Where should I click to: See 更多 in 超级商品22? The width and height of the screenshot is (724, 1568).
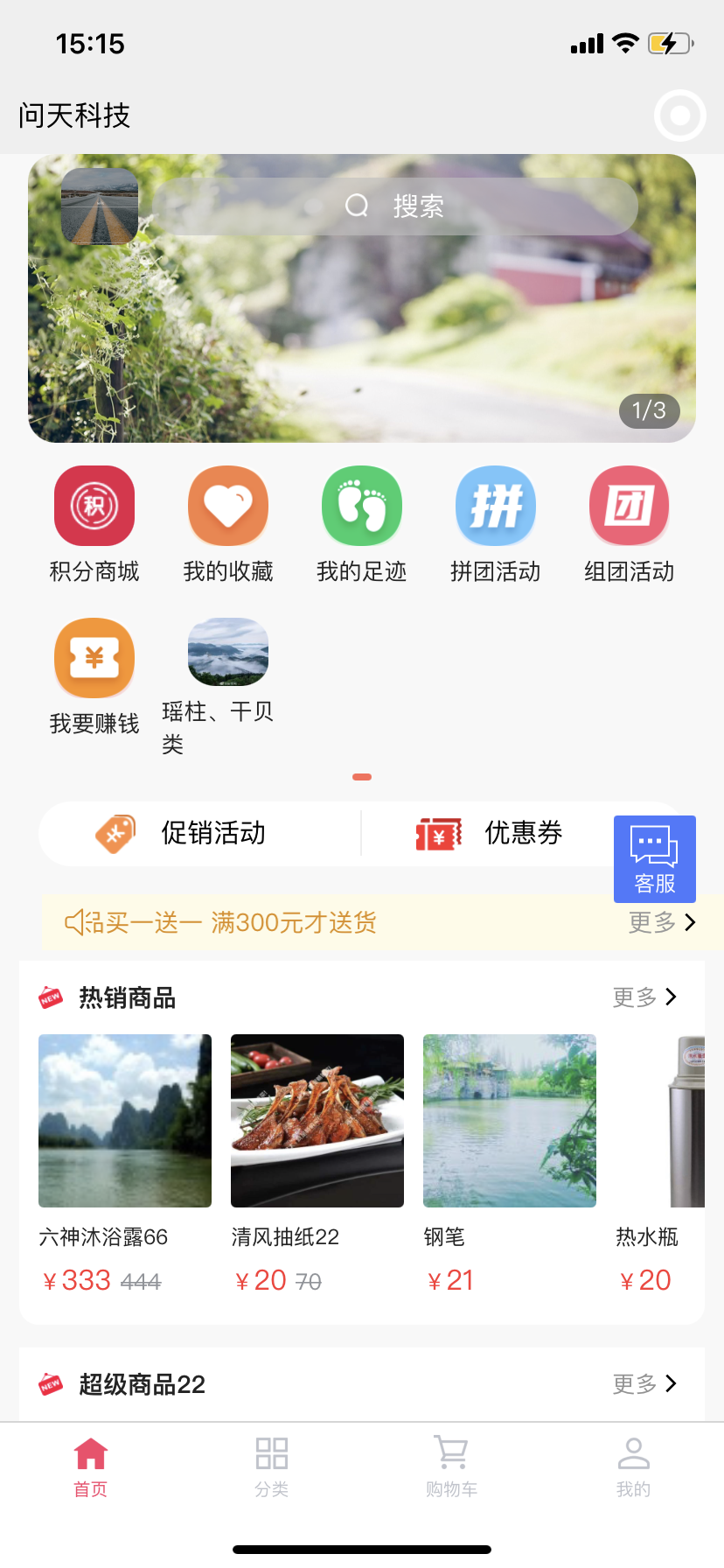pos(645,1383)
